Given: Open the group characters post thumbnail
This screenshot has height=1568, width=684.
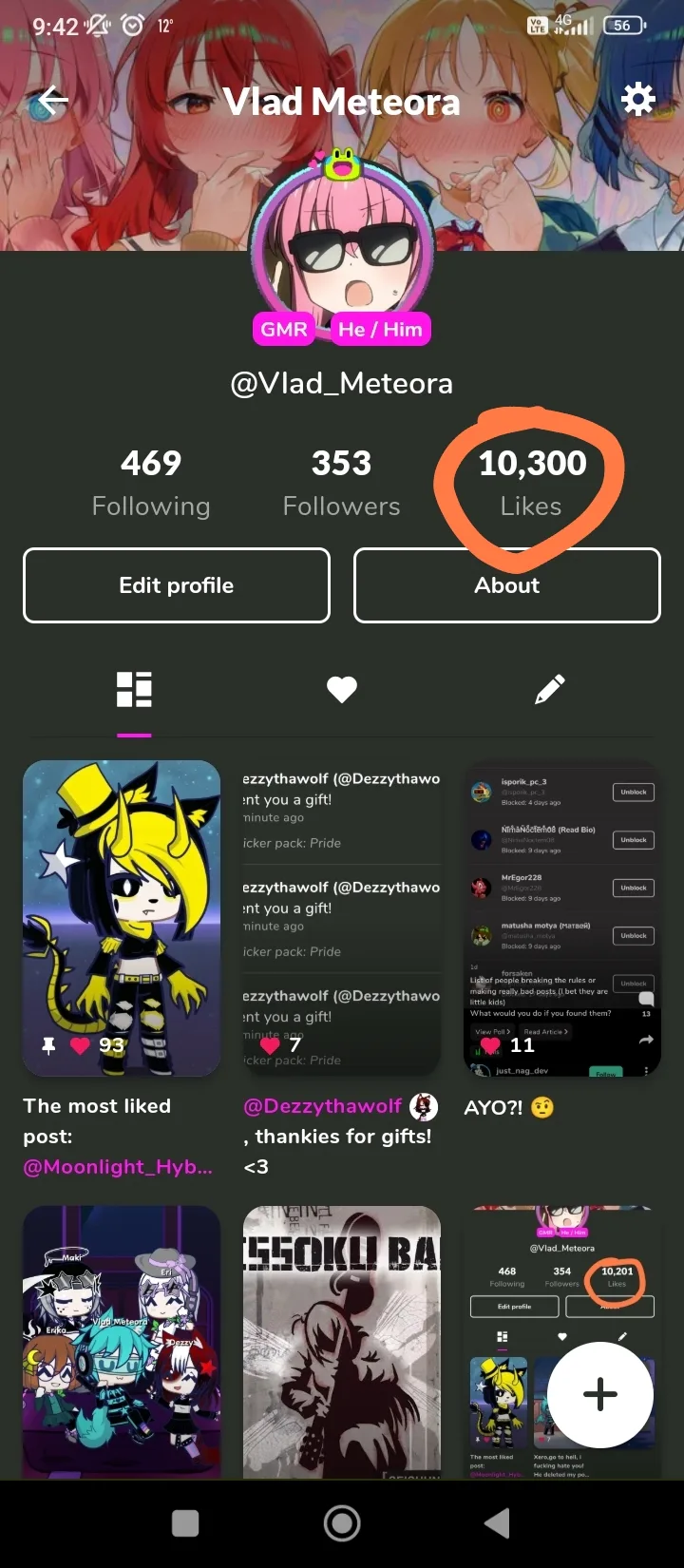Looking at the screenshot, I should tap(122, 1342).
